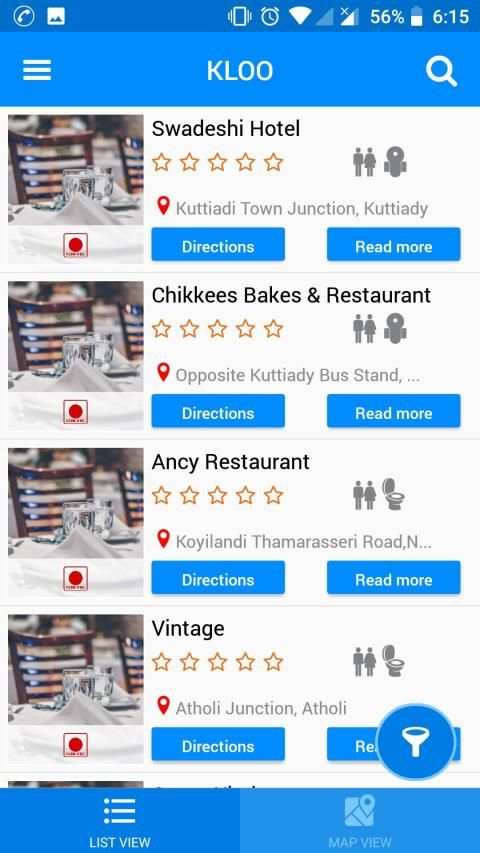Get directions to Chikkees Bakes & Restaurant
Screen dimensions: 480x853
(218, 413)
